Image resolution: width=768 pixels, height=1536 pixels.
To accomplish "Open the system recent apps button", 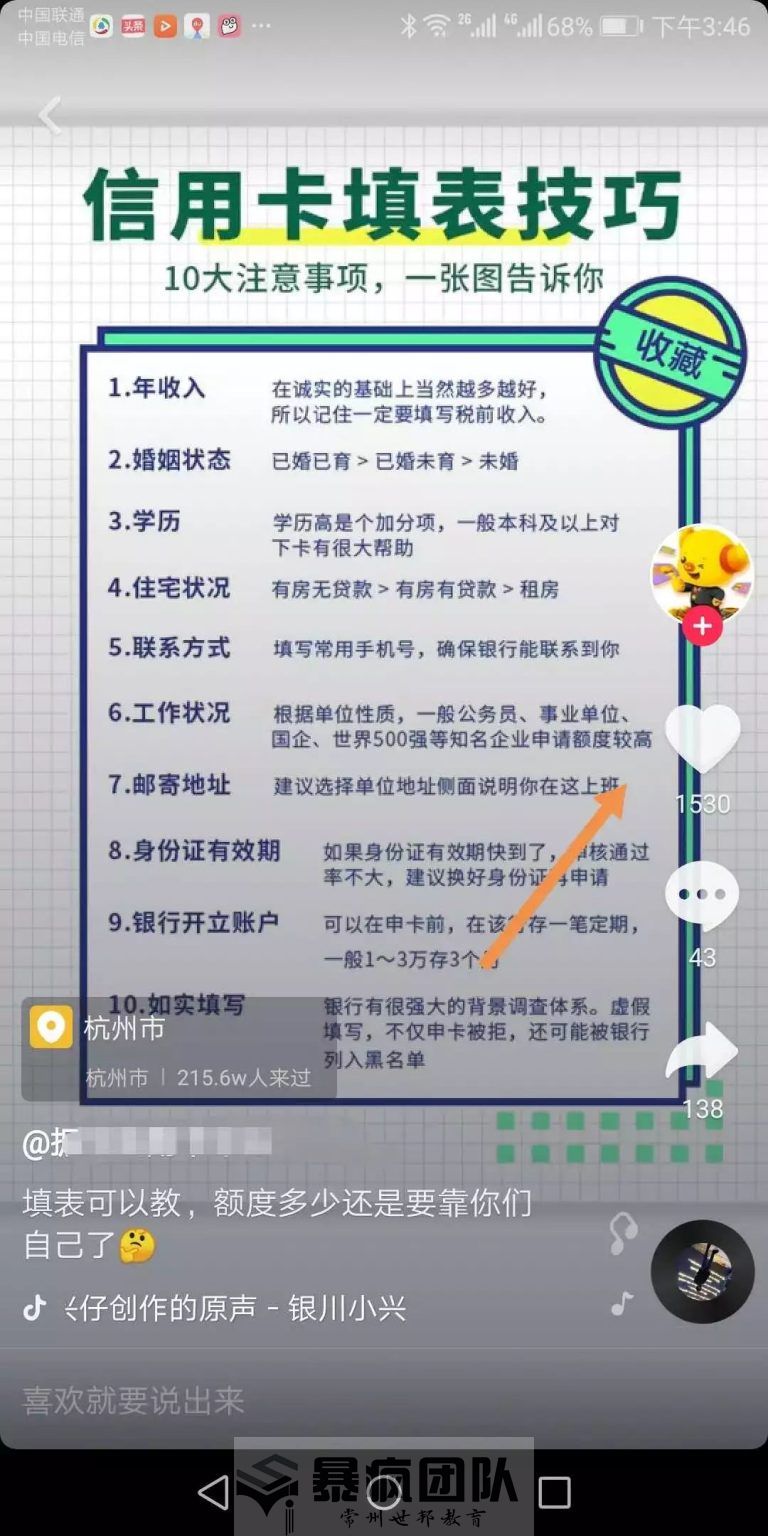I will (554, 1493).
